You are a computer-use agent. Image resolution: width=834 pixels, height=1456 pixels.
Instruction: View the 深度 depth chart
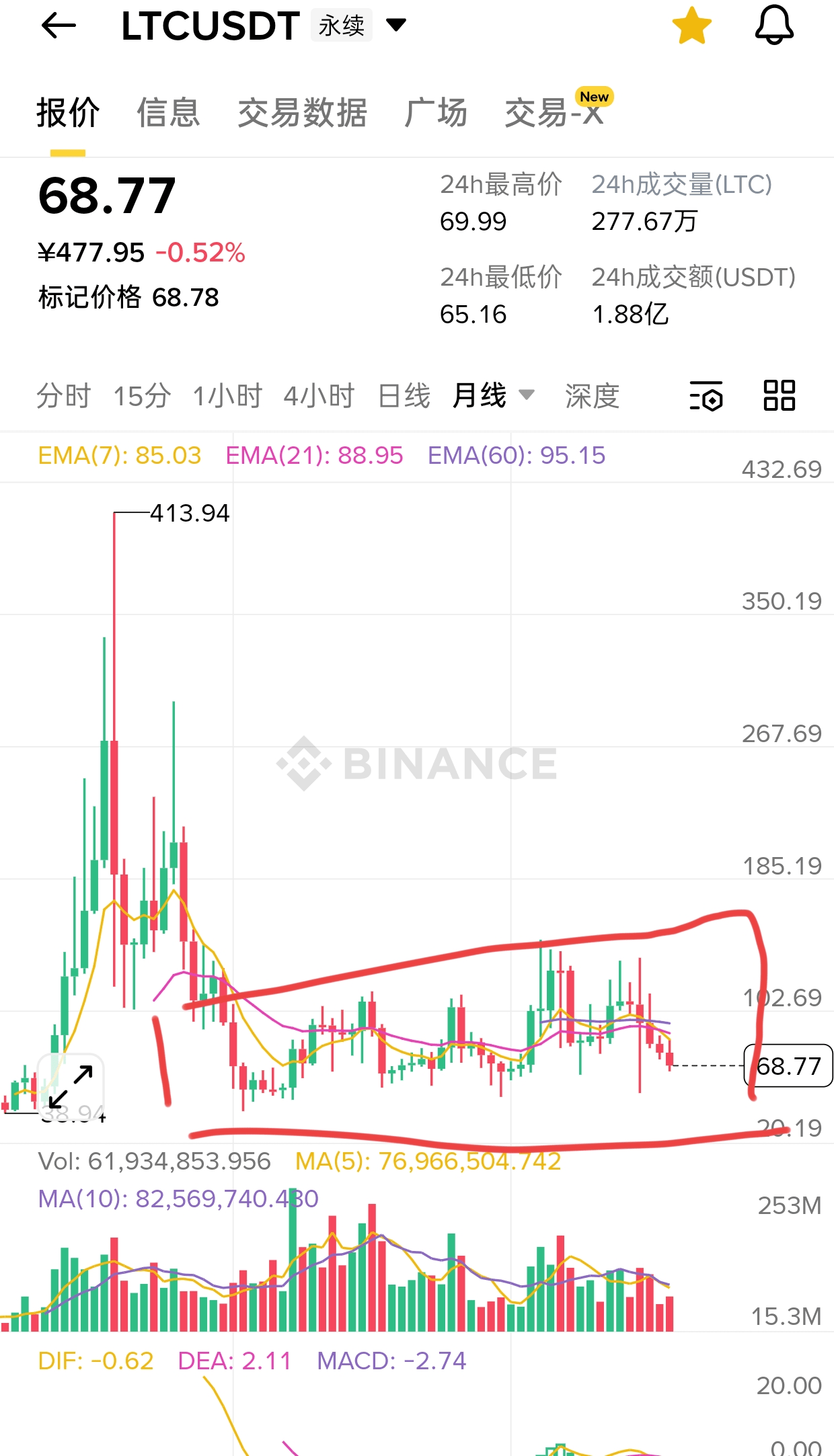592,396
